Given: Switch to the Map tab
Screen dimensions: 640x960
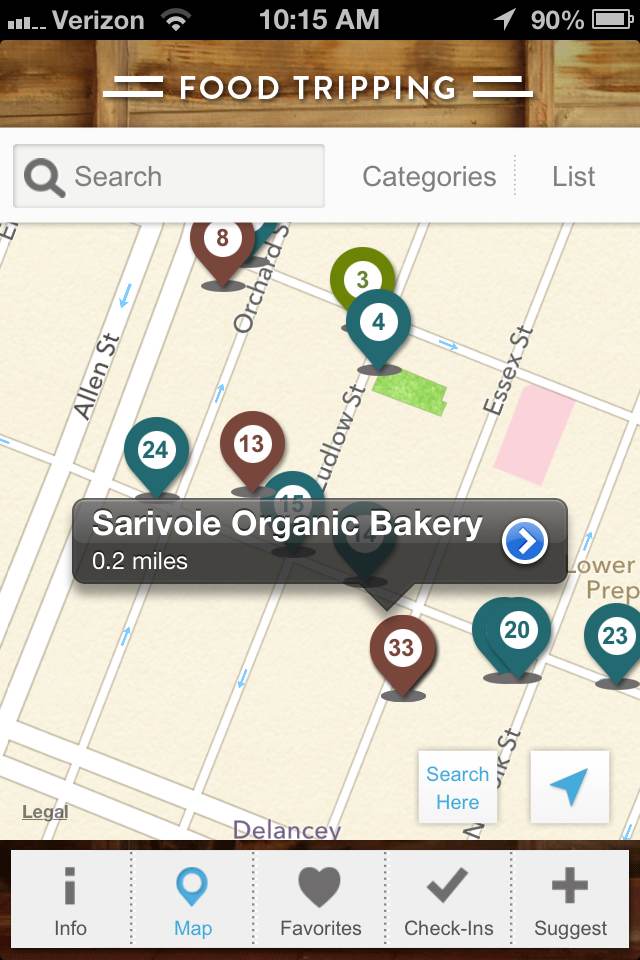Looking at the screenshot, I should pyautogui.click(x=193, y=901).
